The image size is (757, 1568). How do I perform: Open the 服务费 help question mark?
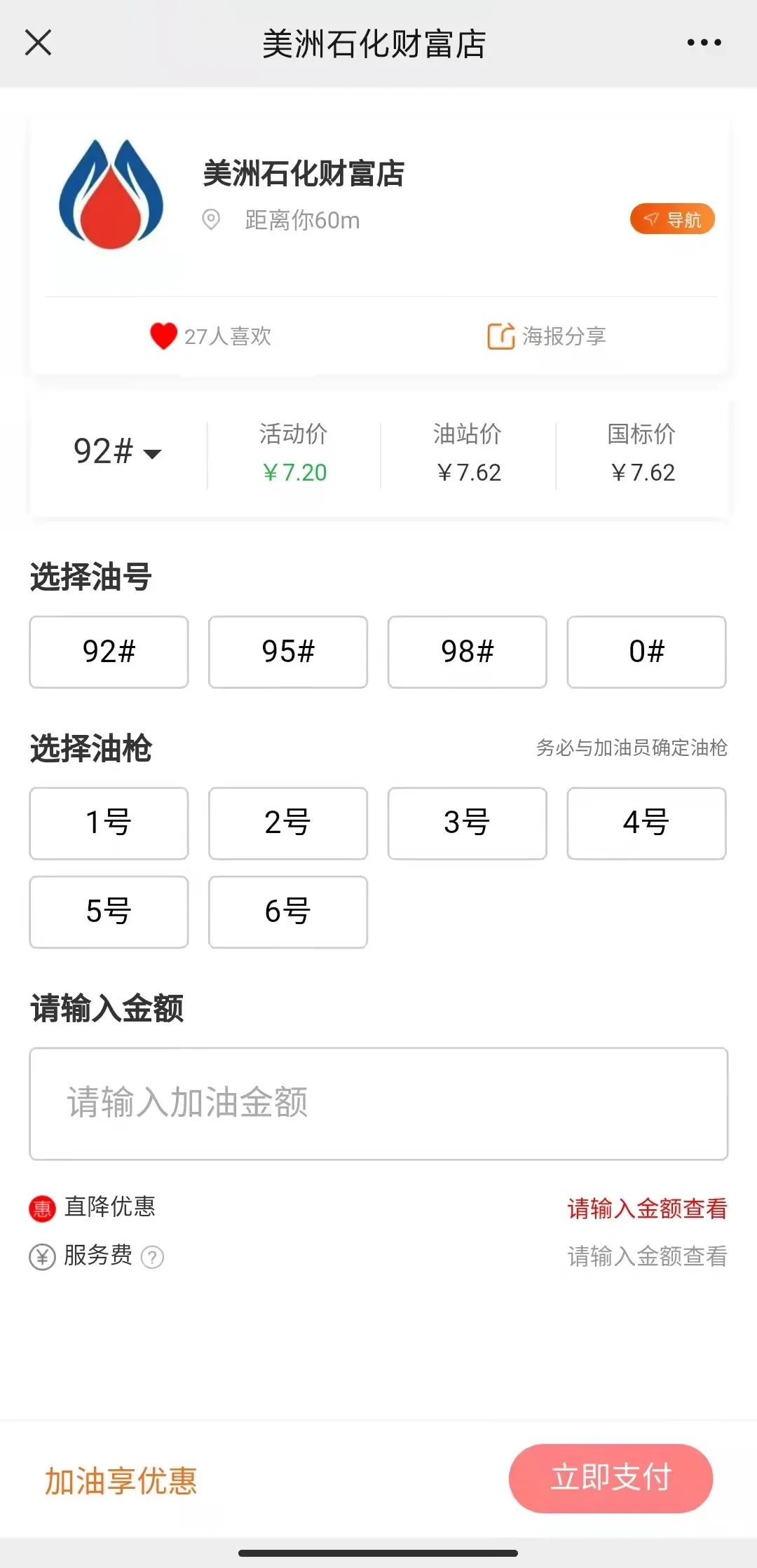[x=152, y=1258]
